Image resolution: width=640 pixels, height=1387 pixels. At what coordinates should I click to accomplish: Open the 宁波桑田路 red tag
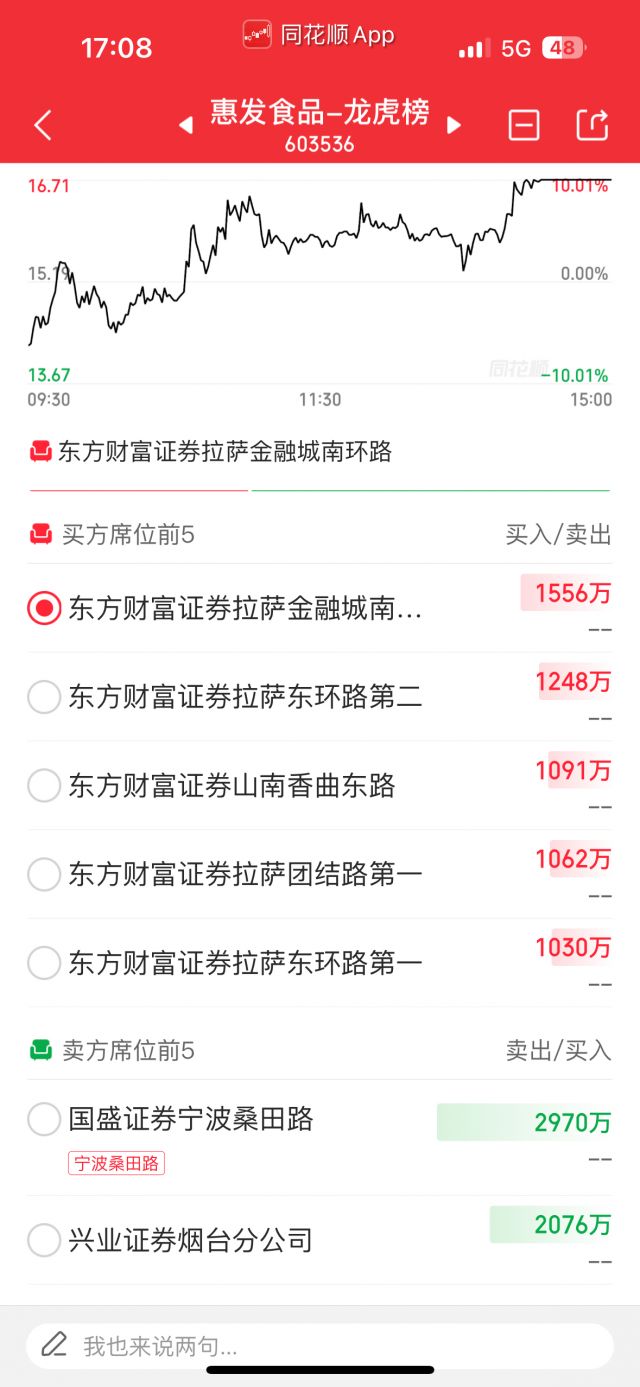117,1163
